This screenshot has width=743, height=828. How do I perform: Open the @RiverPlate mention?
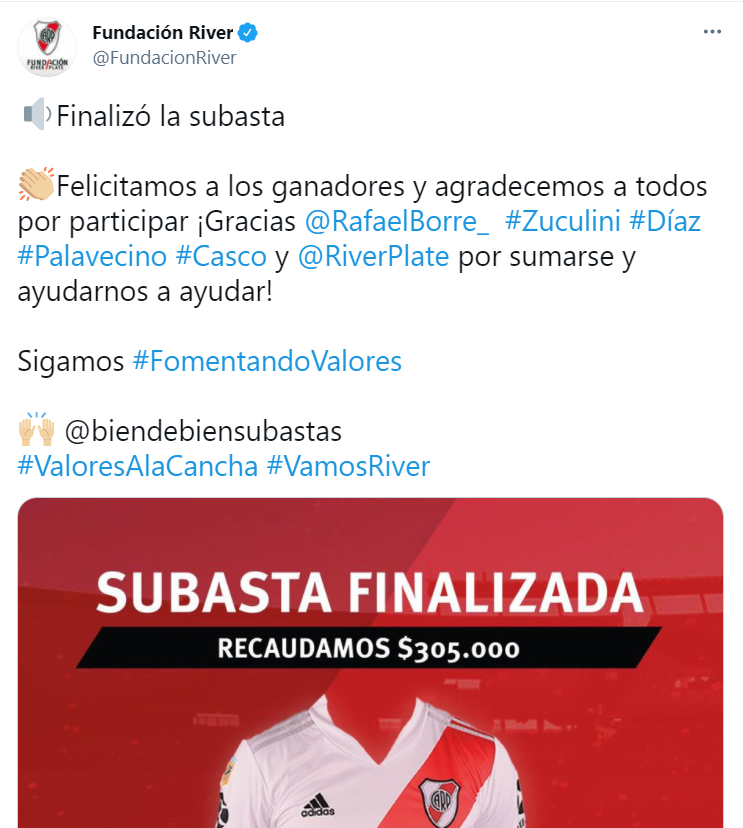[x=374, y=256]
